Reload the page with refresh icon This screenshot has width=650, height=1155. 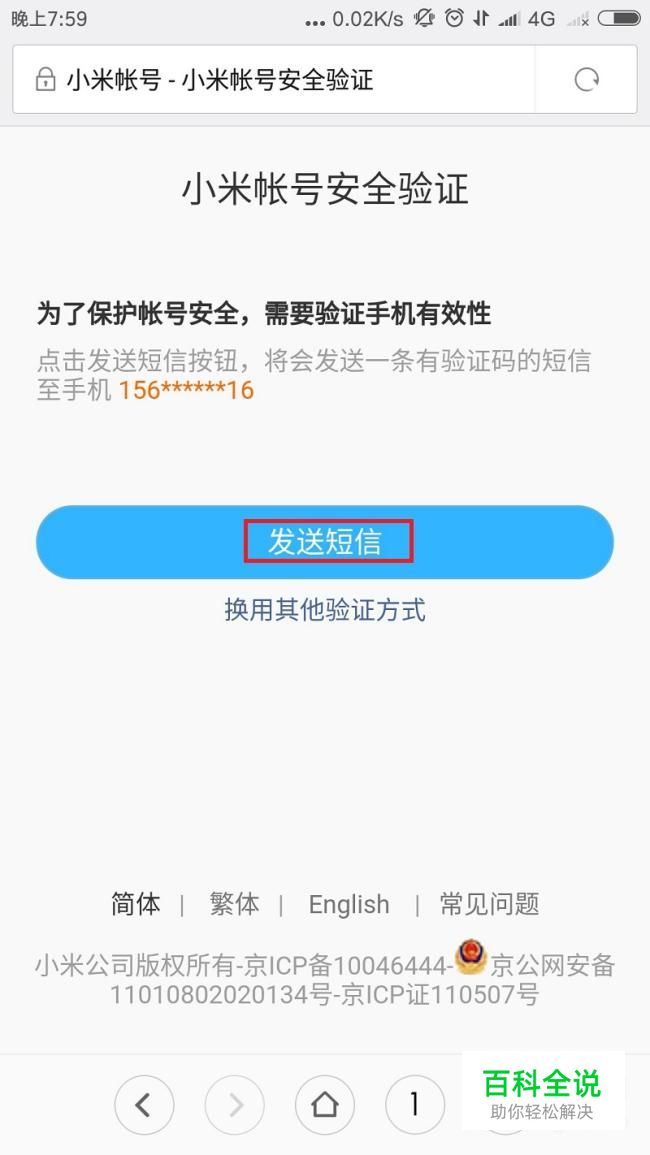(x=587, y=80)
